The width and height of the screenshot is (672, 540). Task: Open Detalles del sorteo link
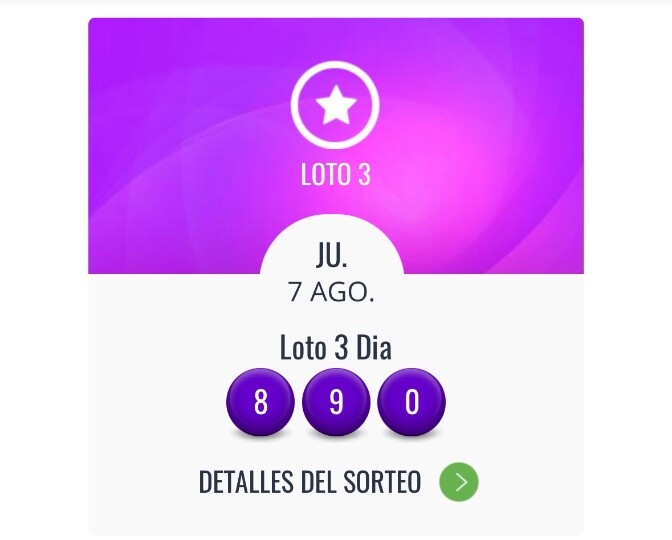tap(310, 482)
